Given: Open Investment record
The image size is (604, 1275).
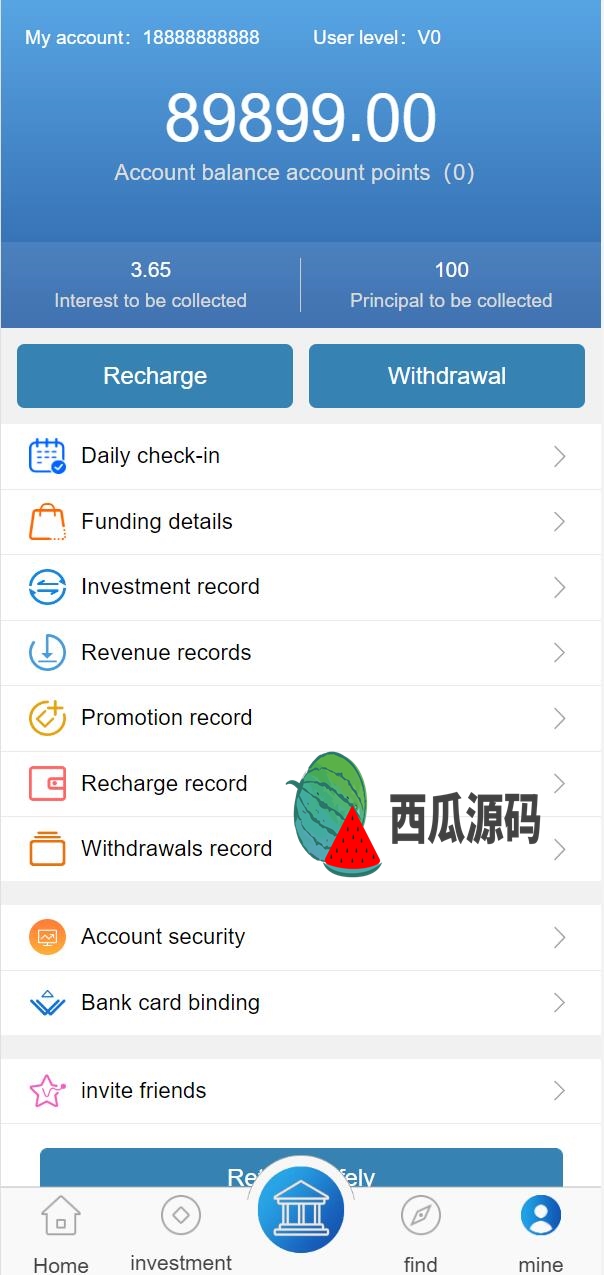Looking at the screenshot, I should tap(302, 587).
